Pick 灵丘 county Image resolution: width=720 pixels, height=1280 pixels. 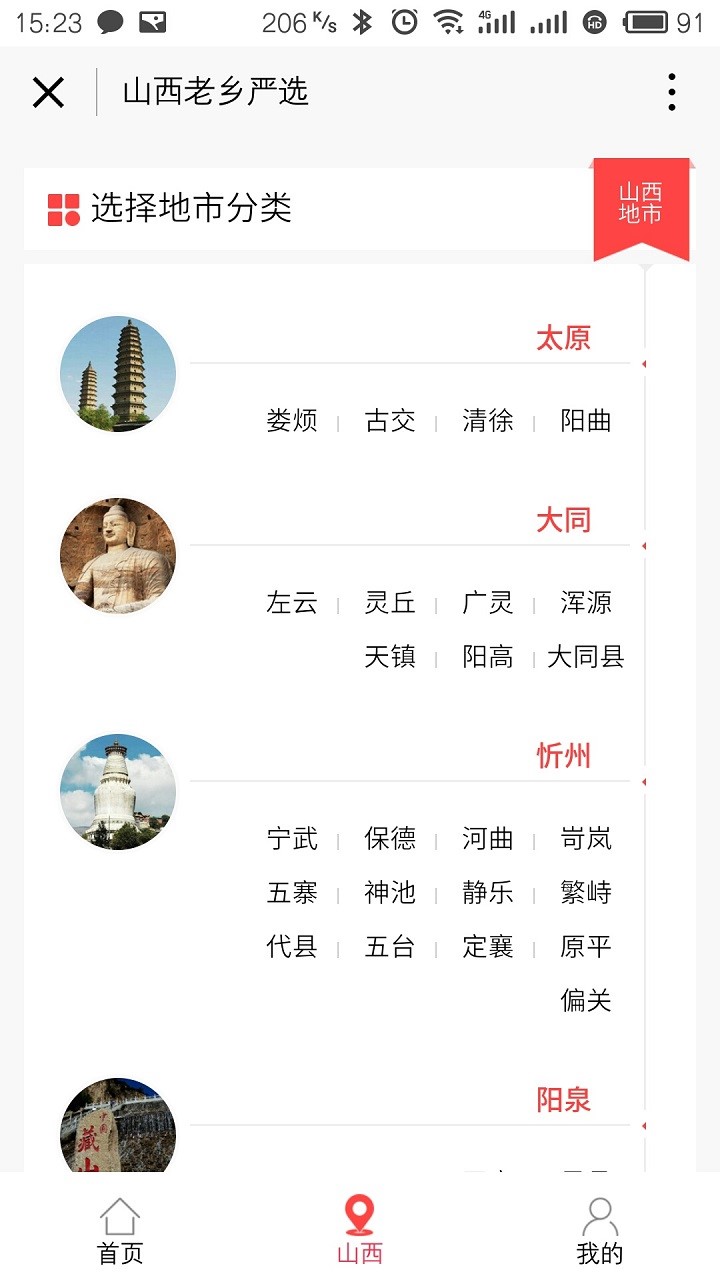pos(390,603)
